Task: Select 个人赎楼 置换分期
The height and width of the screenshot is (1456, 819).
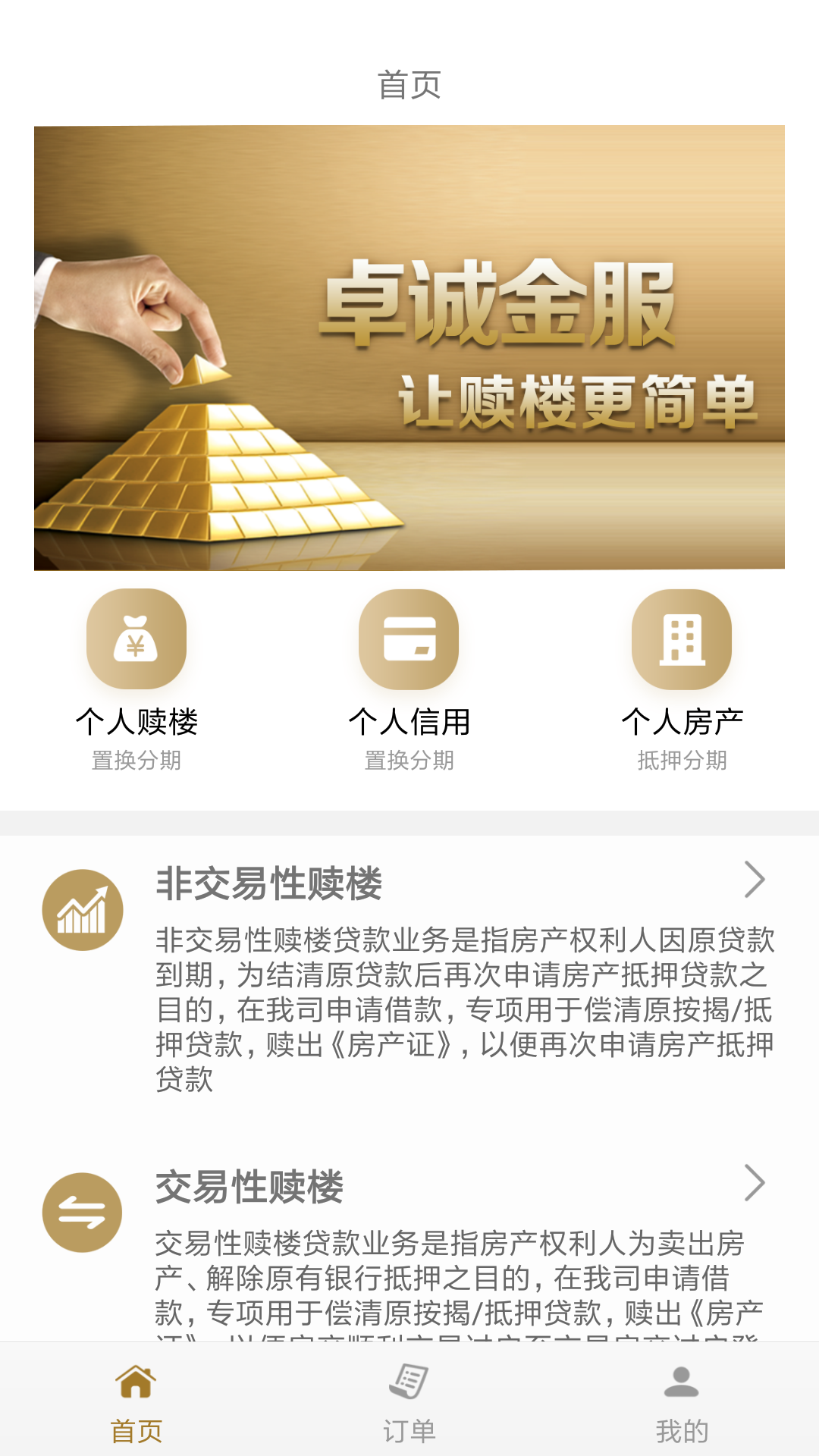Action: click(x=136, y=679)
